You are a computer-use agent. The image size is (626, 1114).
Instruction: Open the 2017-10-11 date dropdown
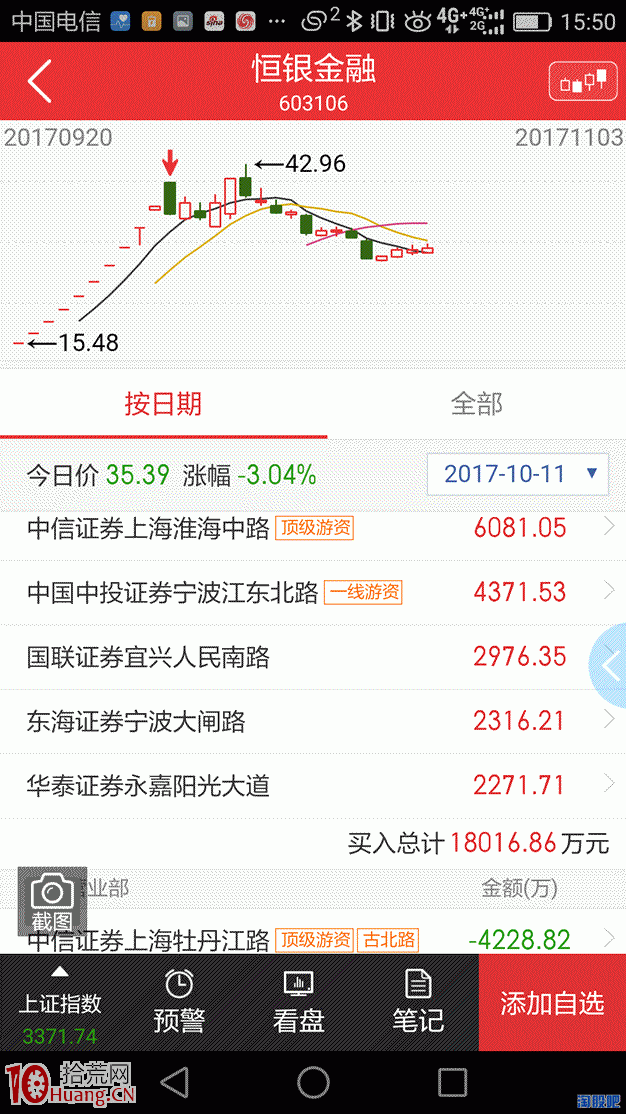pyautogui.click(x=517, y=474)
